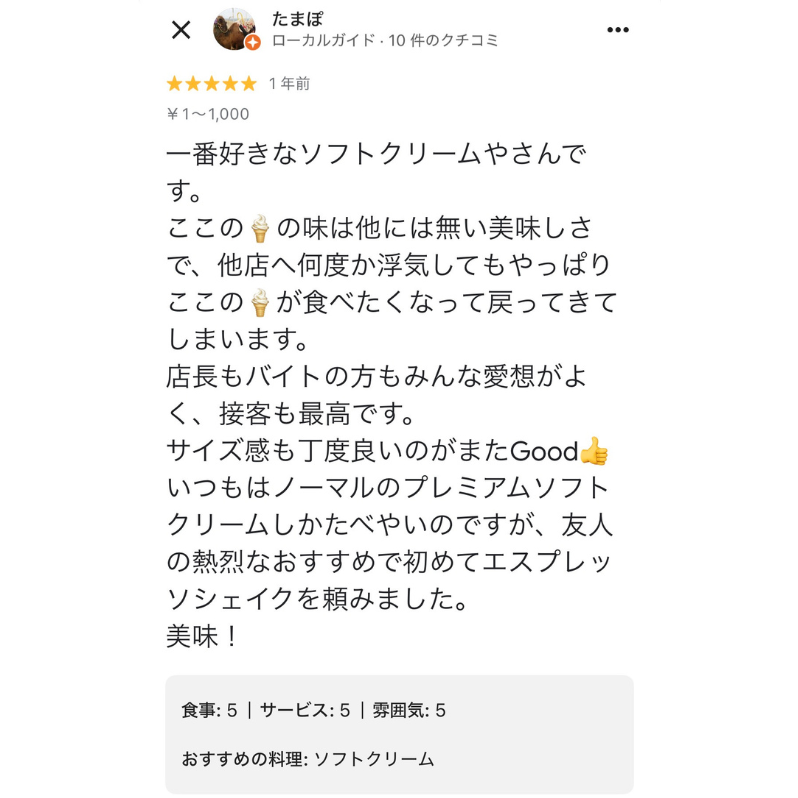The image size is (798, 798).
Task: Close the review view
Action: [x=181, y=30]
